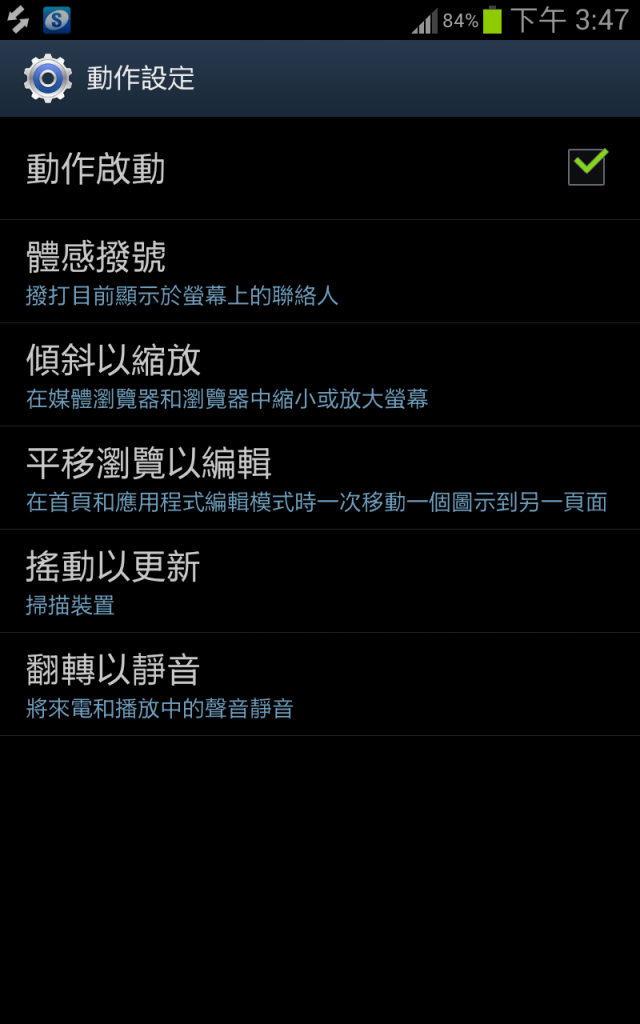Open 搖動以更新 setting
The height and width of the screenshot is (1024, 640).
320,581
